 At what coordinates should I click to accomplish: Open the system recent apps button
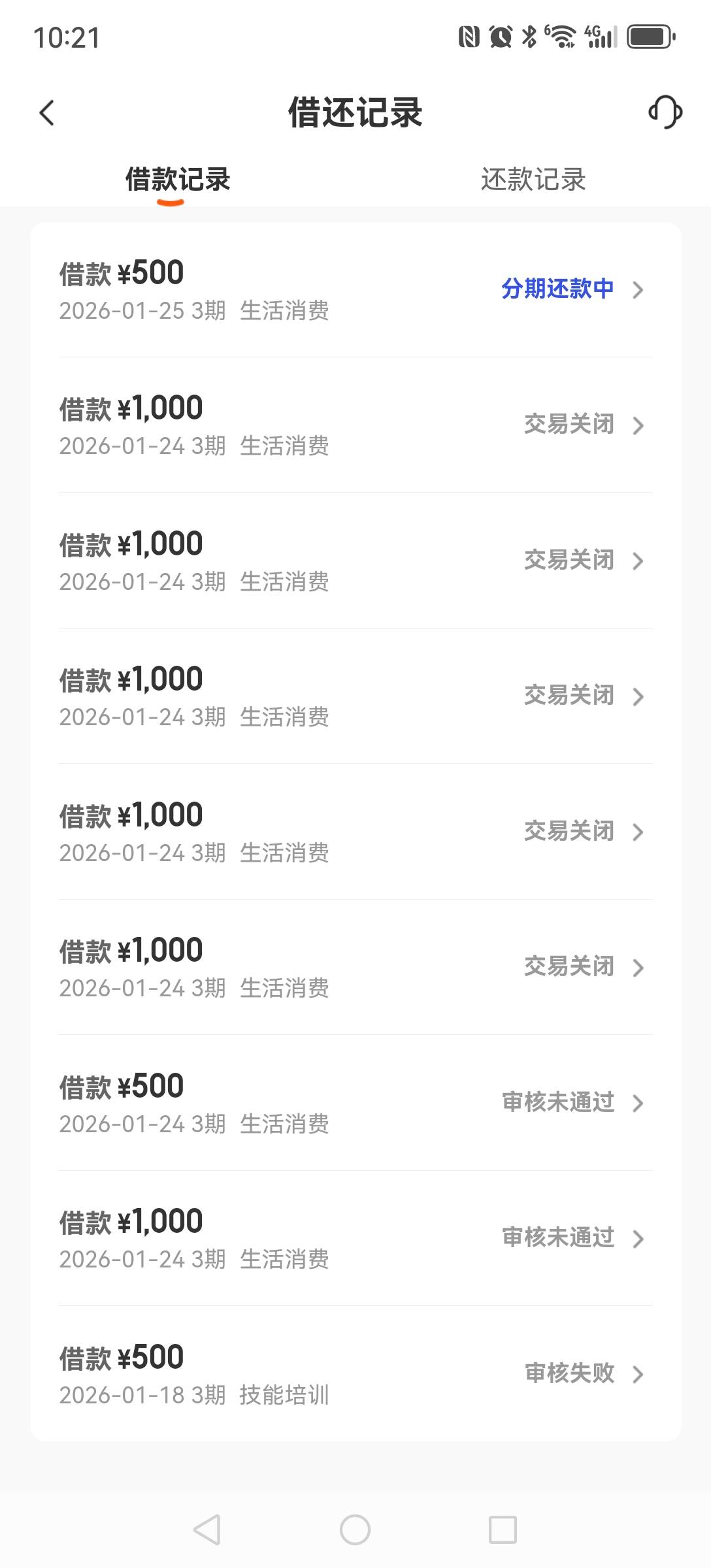point(503,1529)
